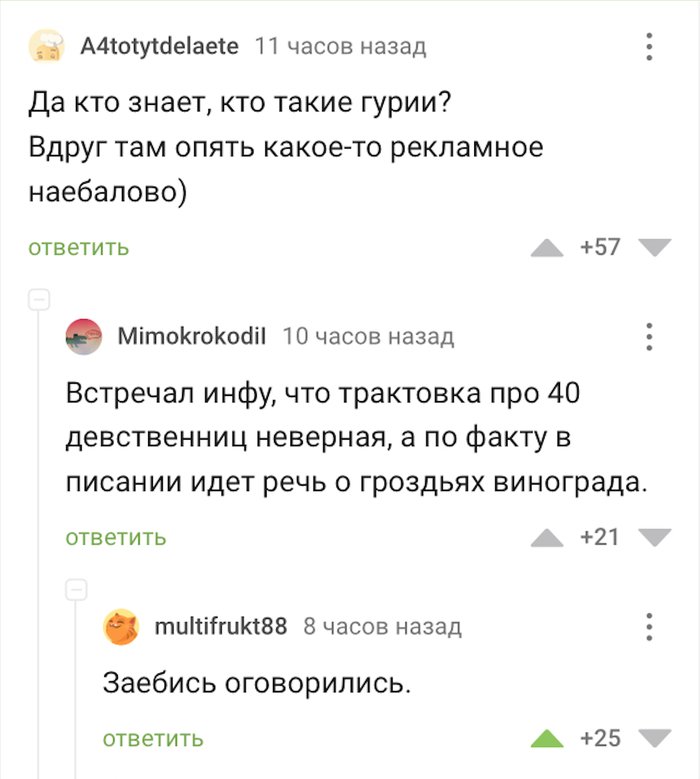This screenshot has height=779, width=700.
Task: Downvote multifrukt88's comment
Action: click(x=654, y=739)
